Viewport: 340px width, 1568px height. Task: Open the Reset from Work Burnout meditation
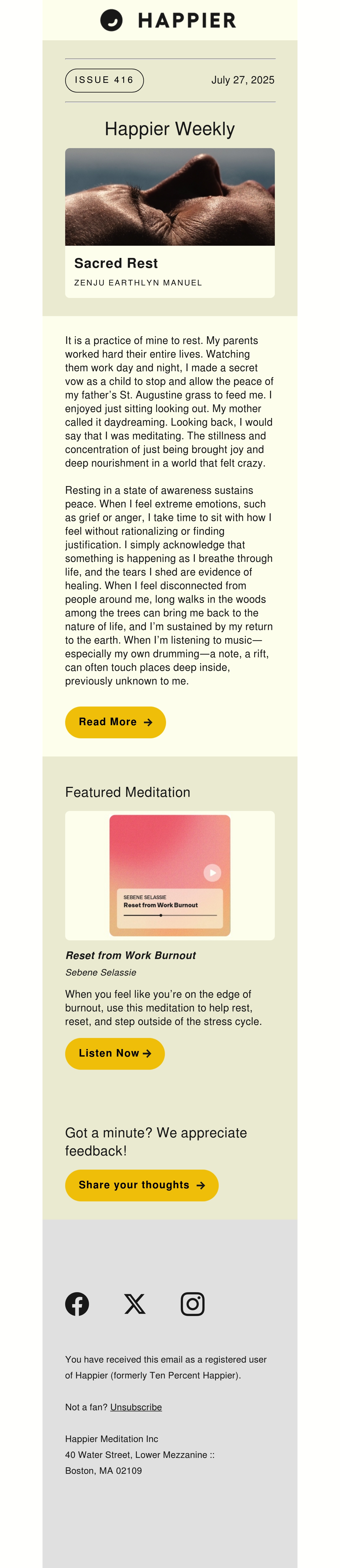pyautogui.click(x=170, y=875)
